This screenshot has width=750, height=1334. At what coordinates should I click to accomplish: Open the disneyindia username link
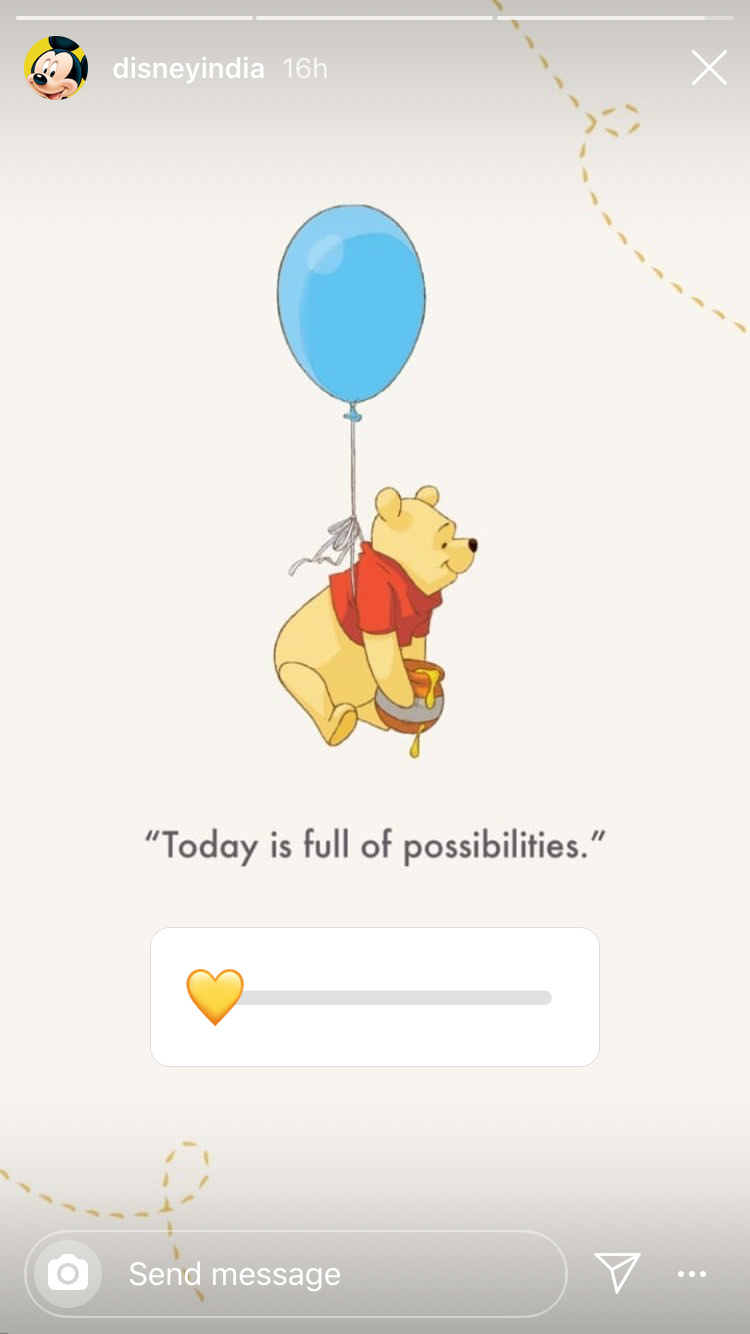pos(188,69)
